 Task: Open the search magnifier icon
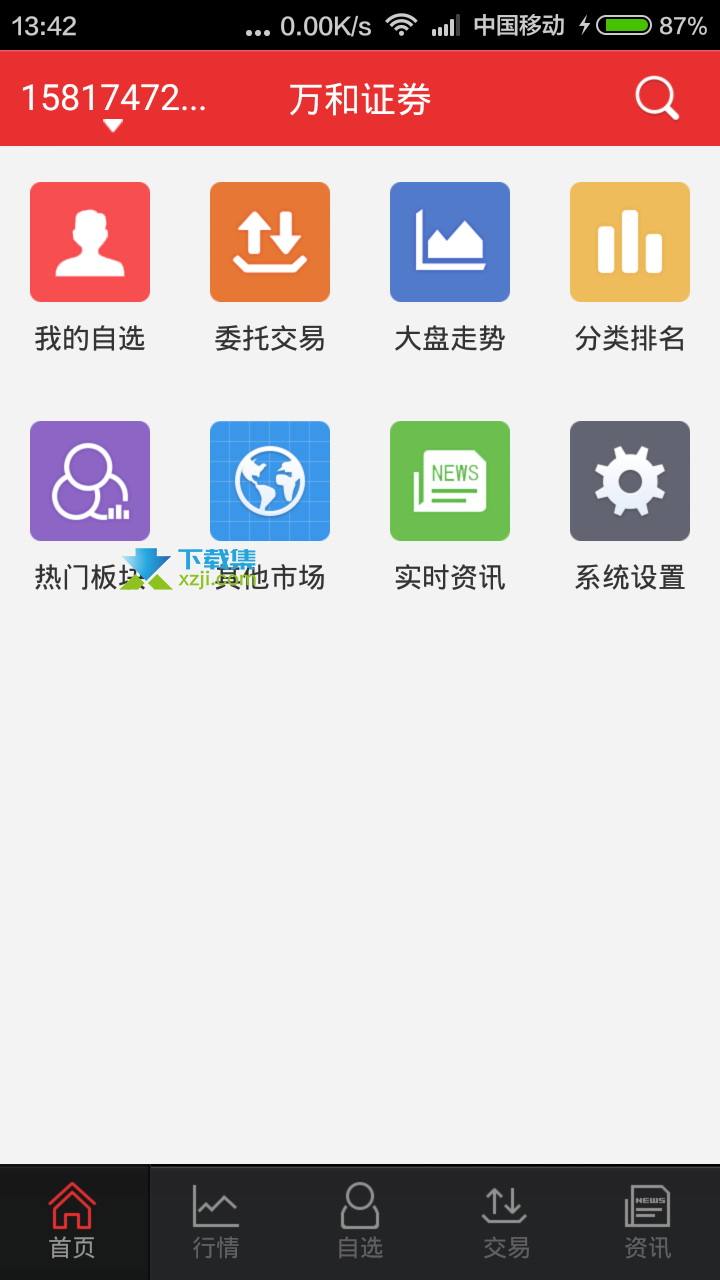tap(657, 99)
